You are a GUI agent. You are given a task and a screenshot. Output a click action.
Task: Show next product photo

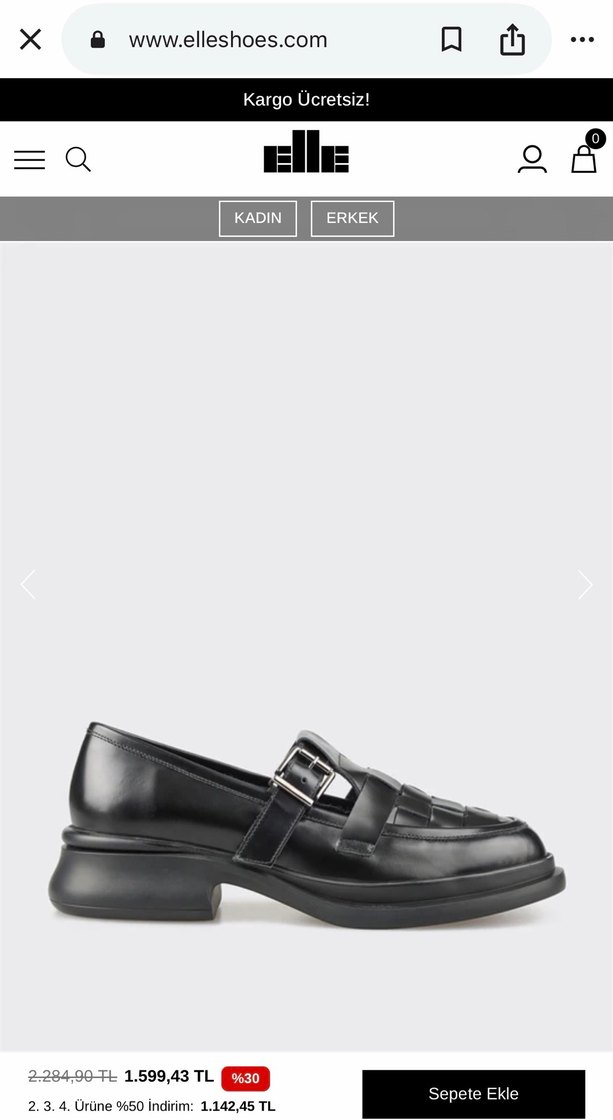pyautogui.click(x=585, y=585)
